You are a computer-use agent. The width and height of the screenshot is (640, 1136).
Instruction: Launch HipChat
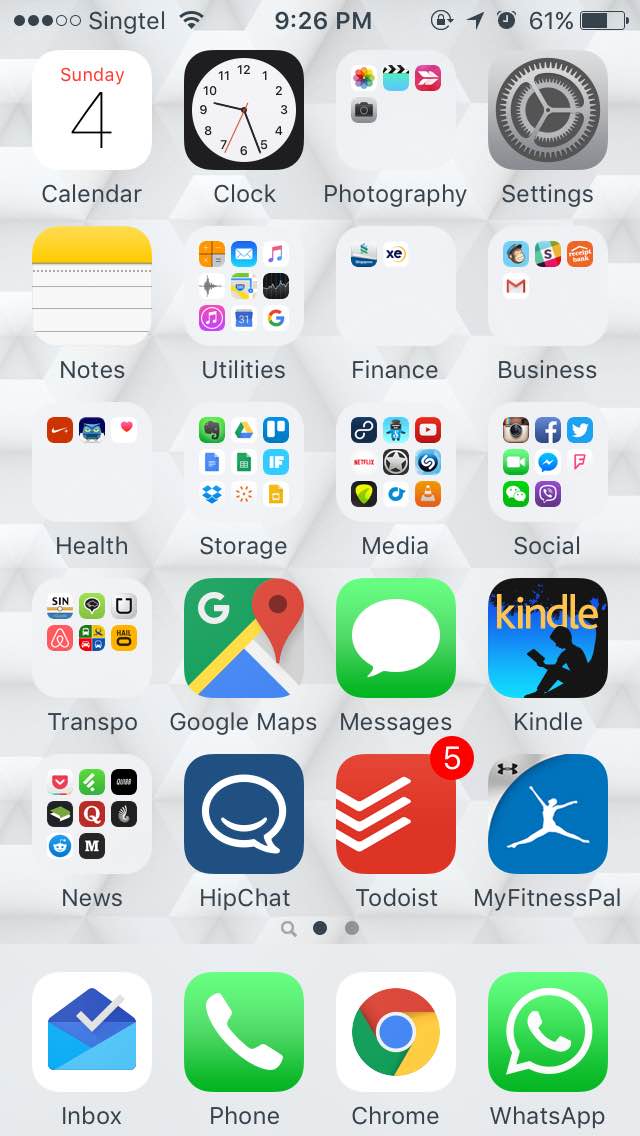tap(244, 814)
